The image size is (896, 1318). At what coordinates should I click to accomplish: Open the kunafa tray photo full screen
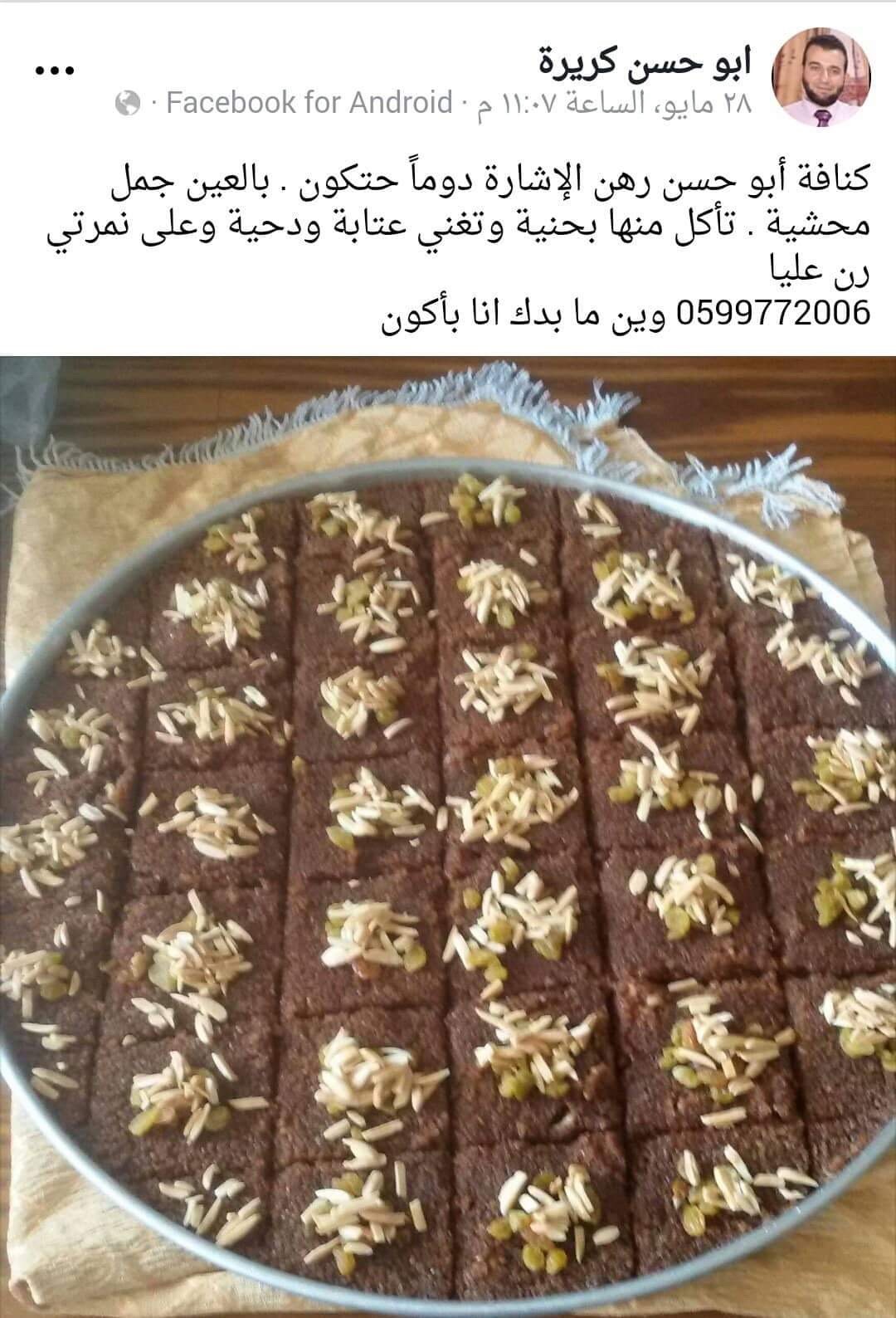point(448,830)
